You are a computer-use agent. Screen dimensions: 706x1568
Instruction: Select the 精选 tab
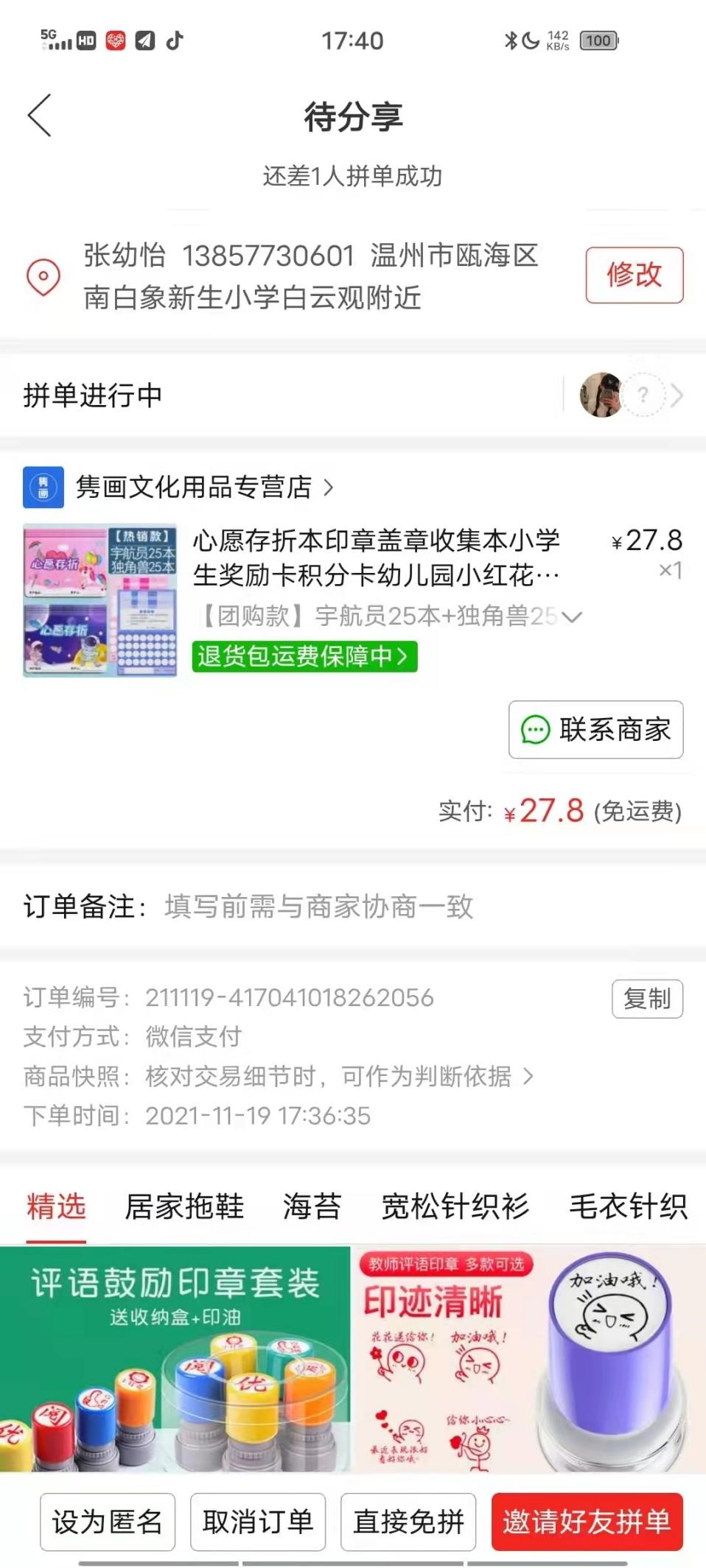click(x=56, y=1207)
